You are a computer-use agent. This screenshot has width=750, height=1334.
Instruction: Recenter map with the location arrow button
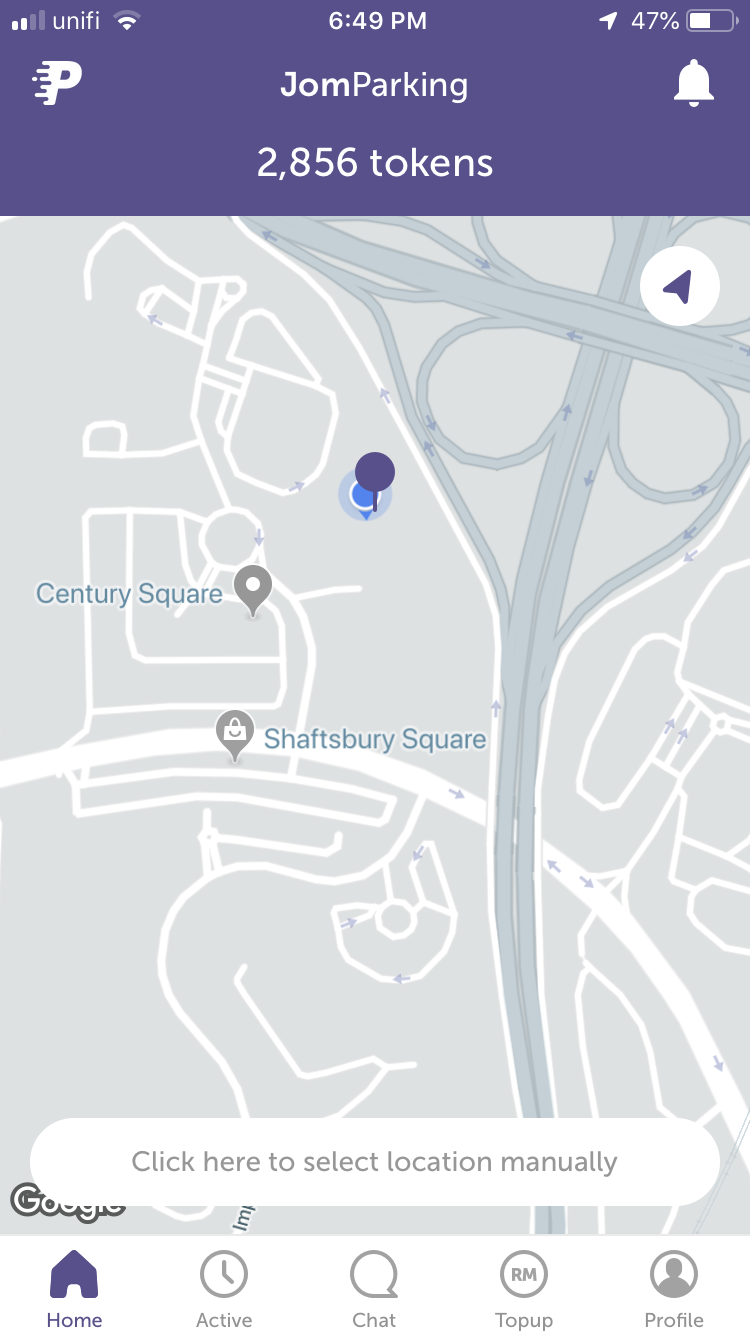click(680, 287)
